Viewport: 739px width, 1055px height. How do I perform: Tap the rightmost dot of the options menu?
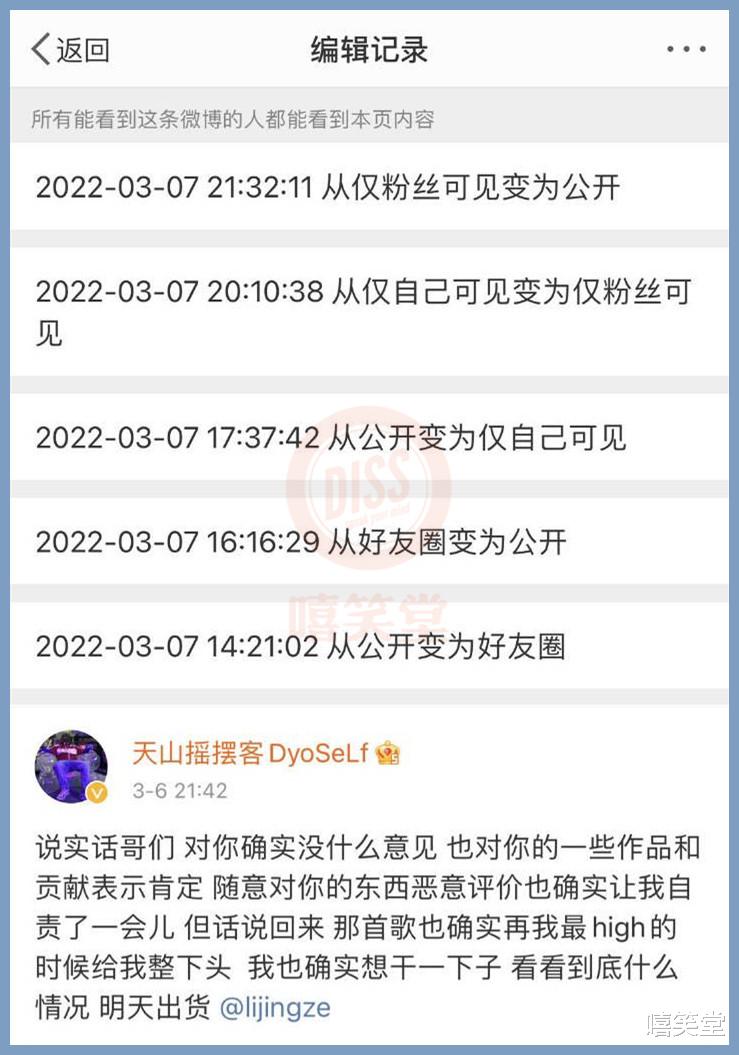pos(701,47)
